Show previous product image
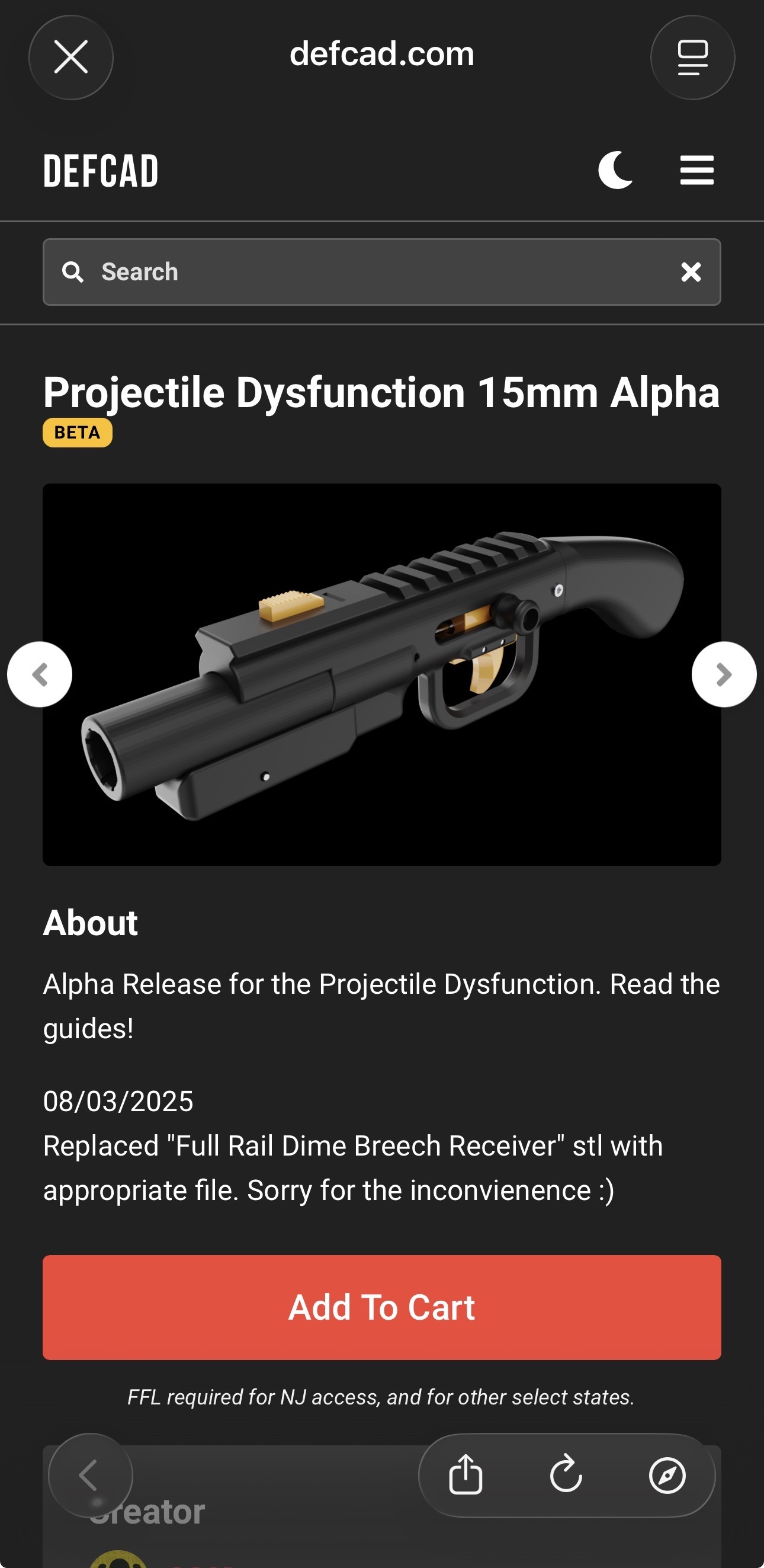764x1568 pixels. 40,674
